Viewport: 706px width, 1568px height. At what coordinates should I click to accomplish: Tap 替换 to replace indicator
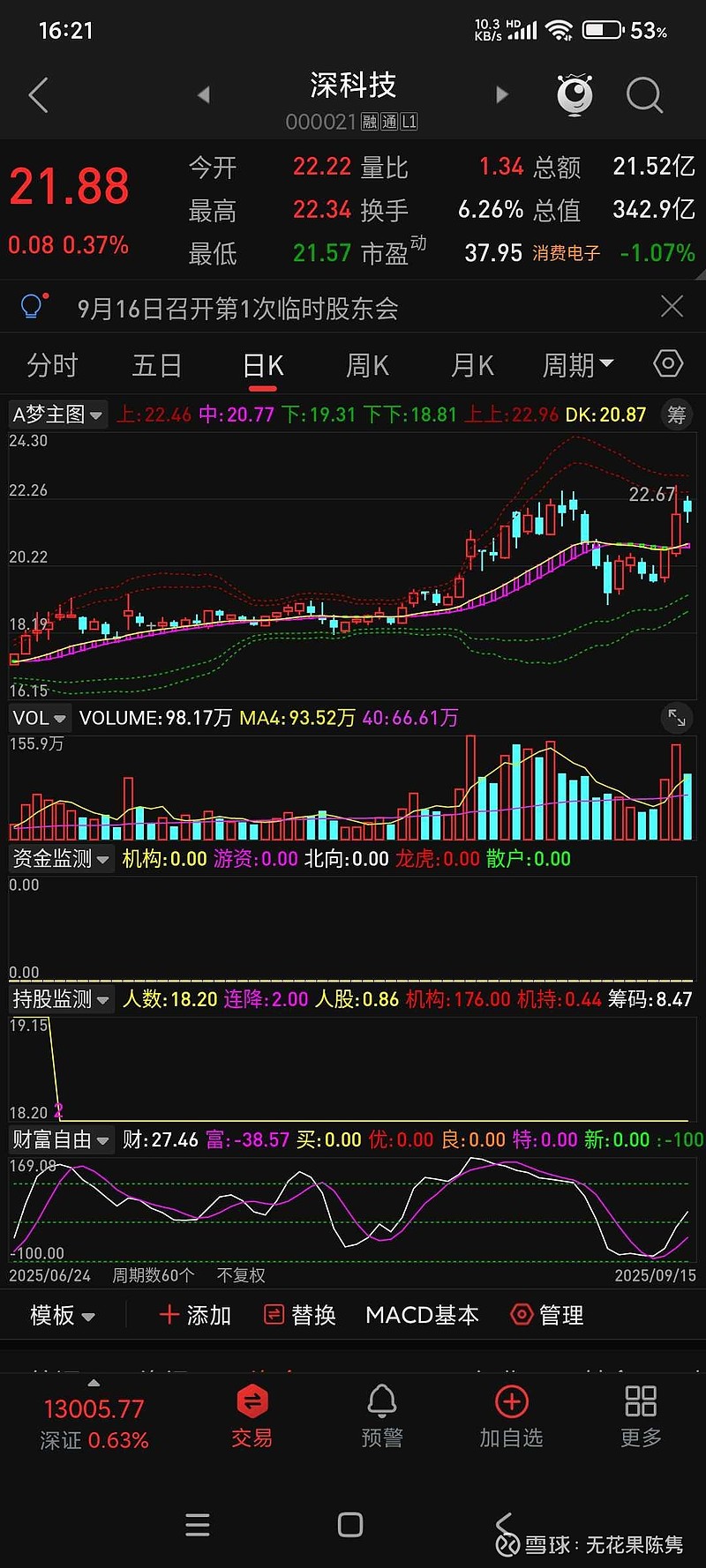[x=300, y=1315]
